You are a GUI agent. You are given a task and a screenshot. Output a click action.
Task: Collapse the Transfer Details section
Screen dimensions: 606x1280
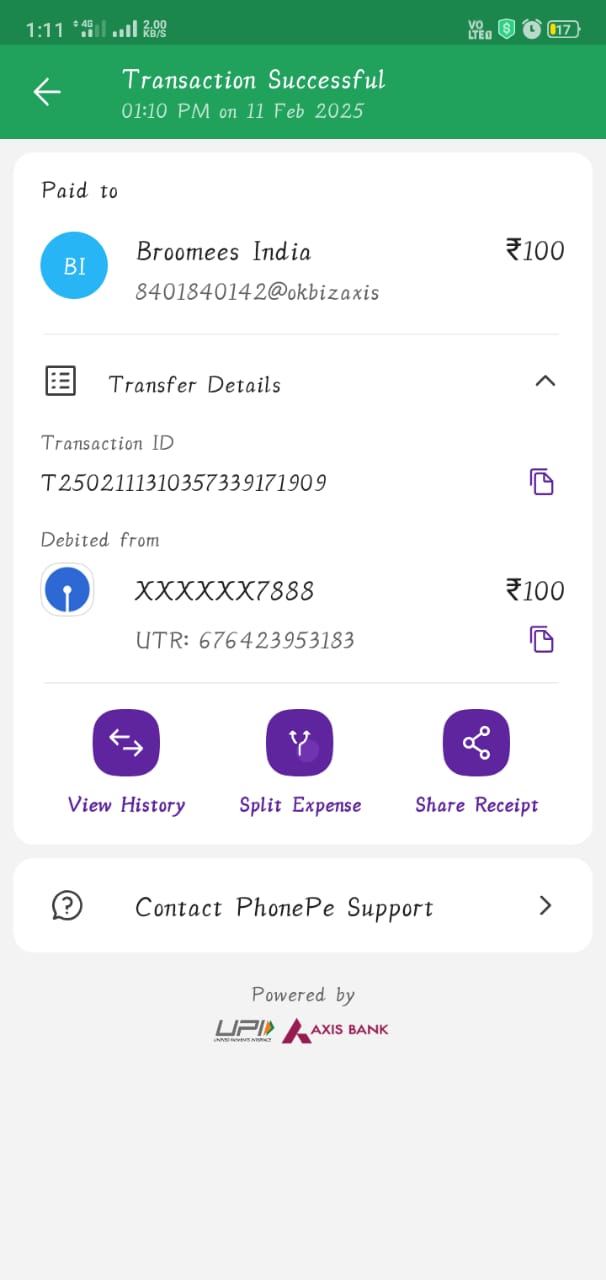[545, 381]
